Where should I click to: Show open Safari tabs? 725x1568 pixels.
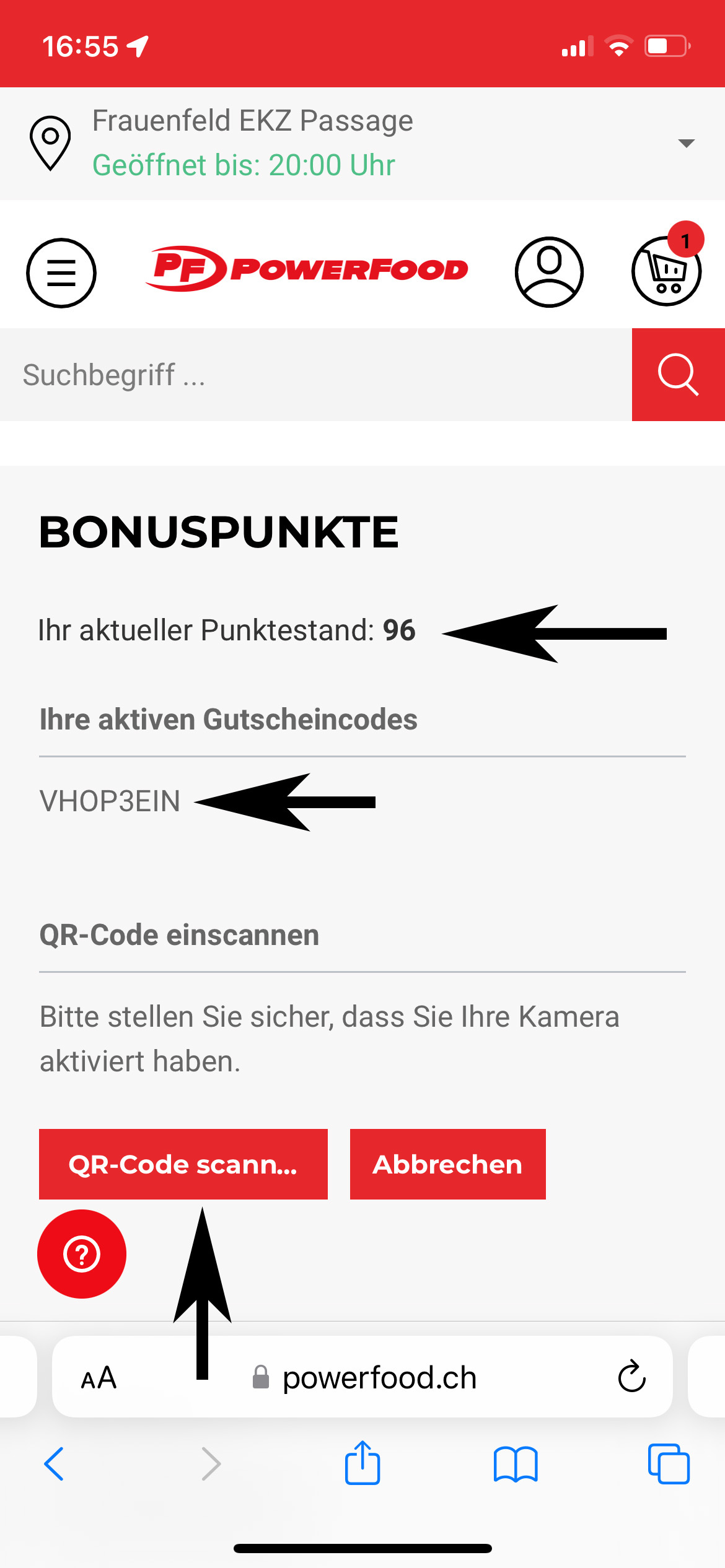[668, 1464]
